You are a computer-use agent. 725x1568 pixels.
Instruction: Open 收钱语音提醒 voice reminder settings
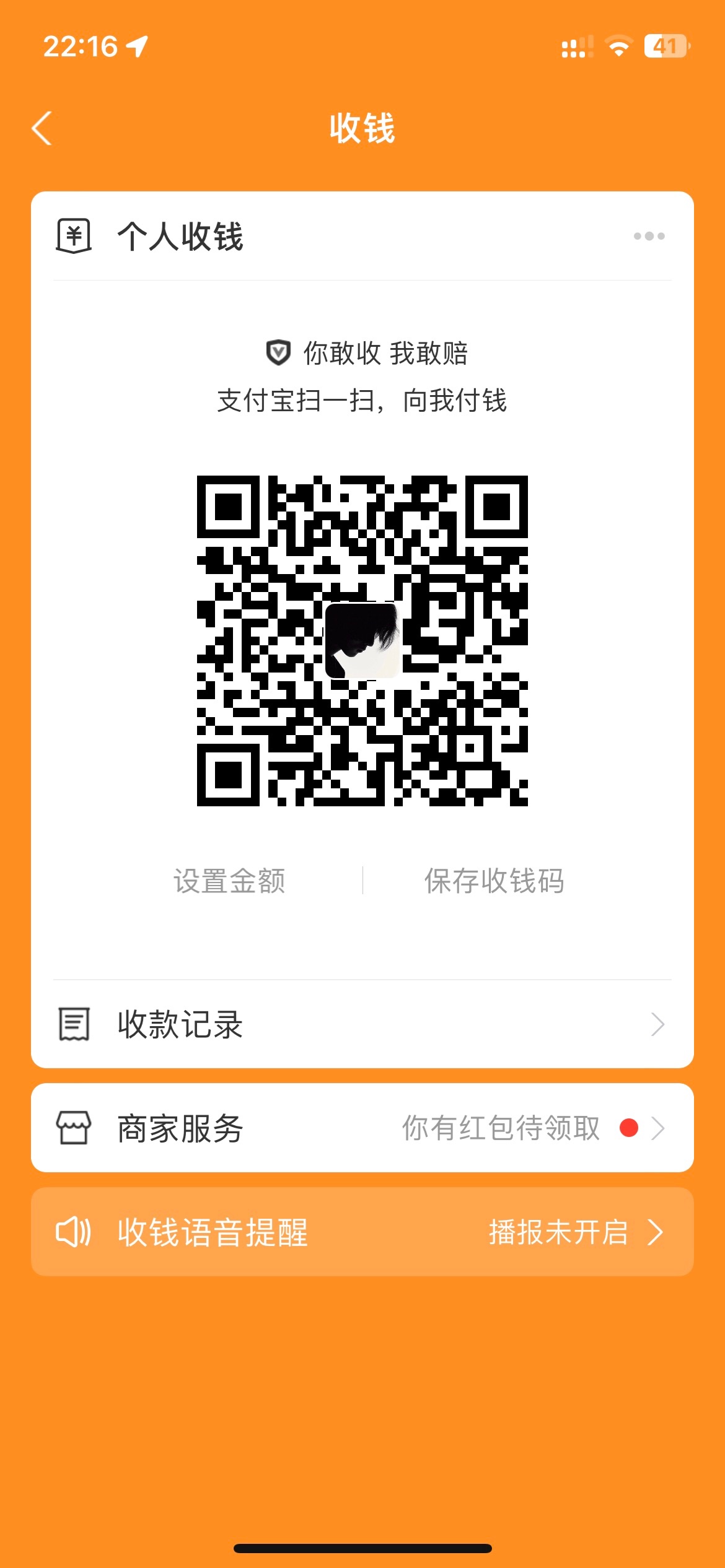pyautogui.click(x=362, y=1232)
